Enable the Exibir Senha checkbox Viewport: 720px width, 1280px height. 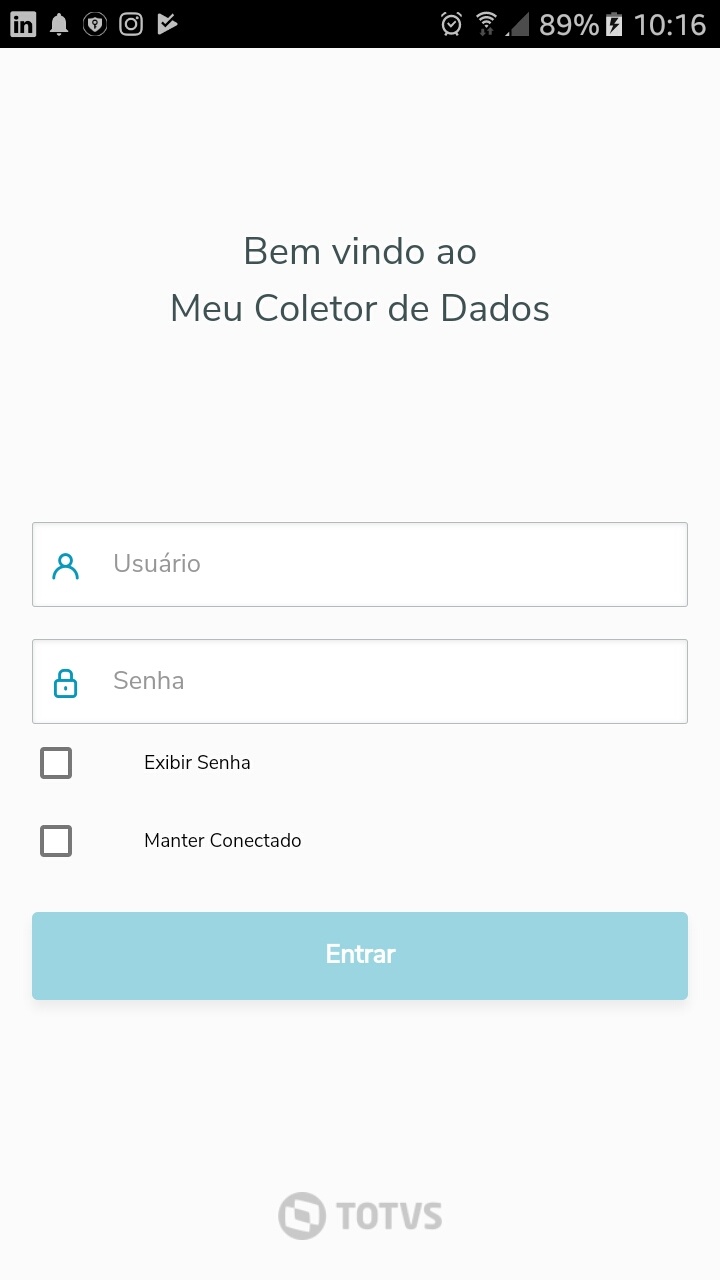pyautogui.click(x=56, y=763)
